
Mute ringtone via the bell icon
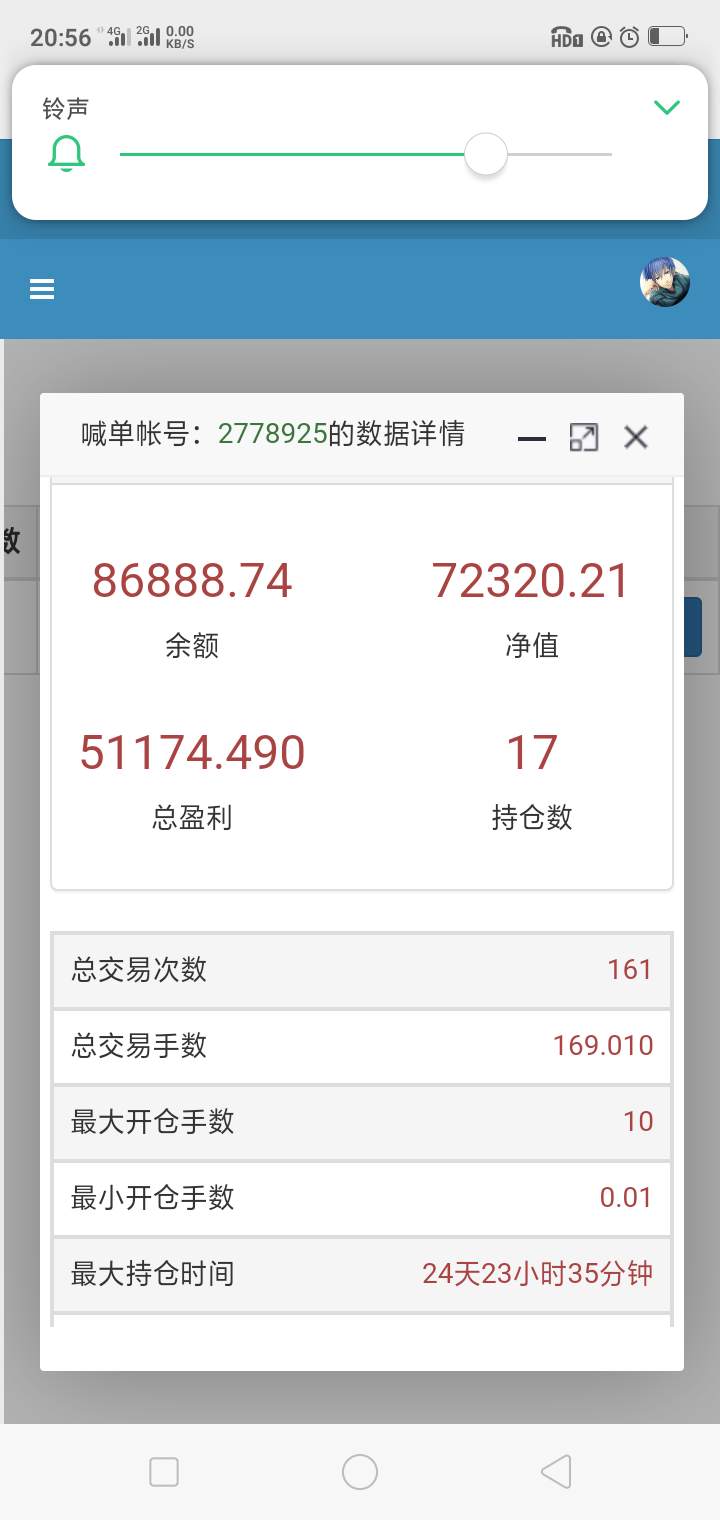click(67, 154)
